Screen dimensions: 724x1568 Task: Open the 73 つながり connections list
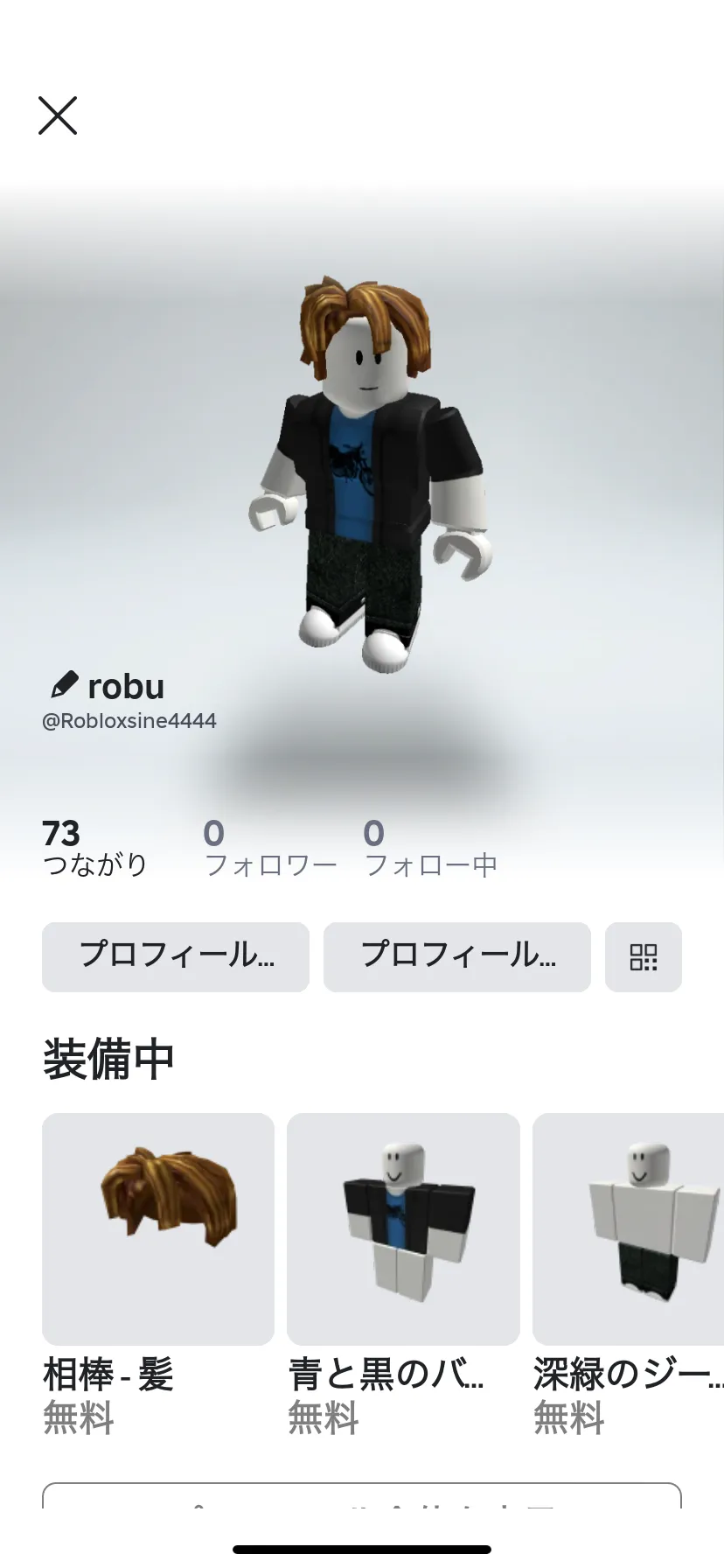click(x=94, y=847)
